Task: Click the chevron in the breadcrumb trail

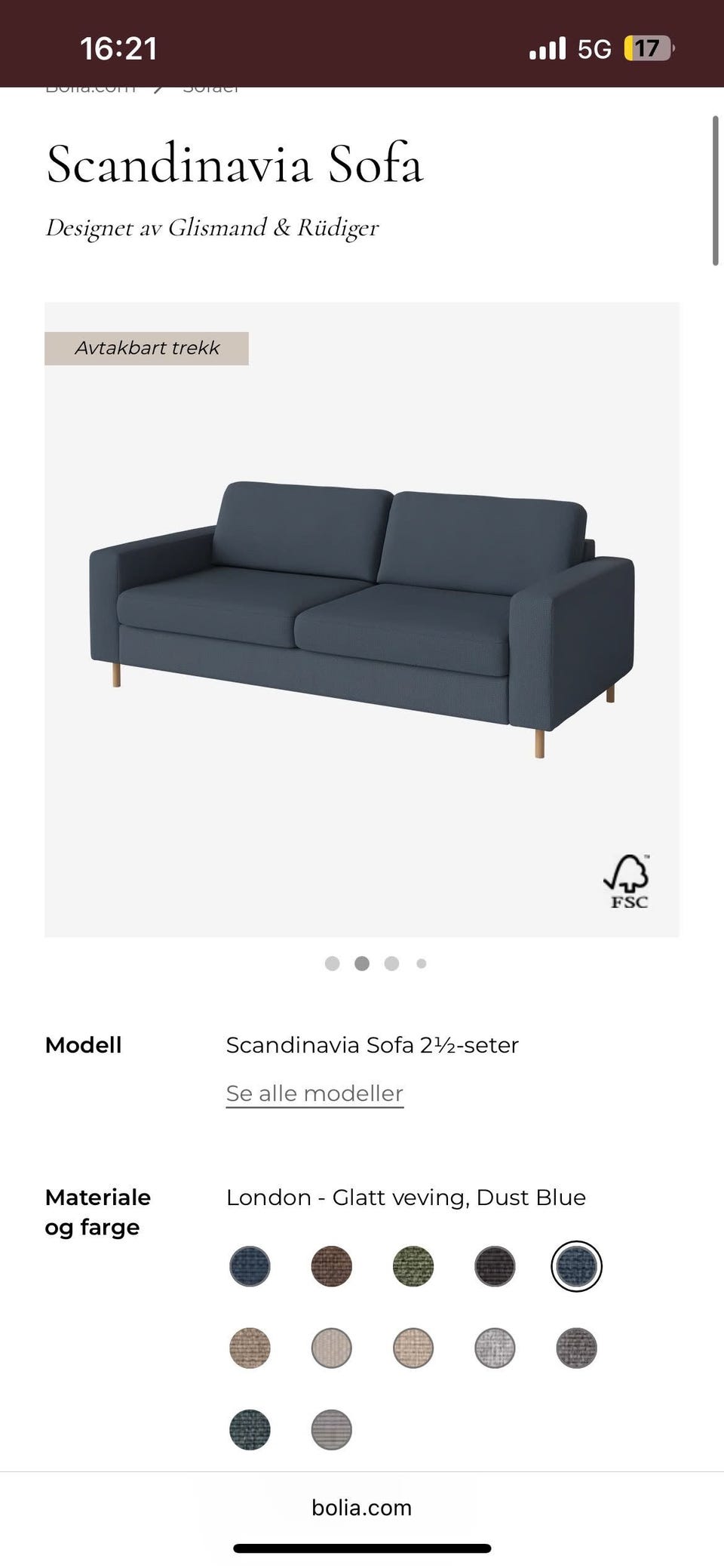Action: pos(158,86)
